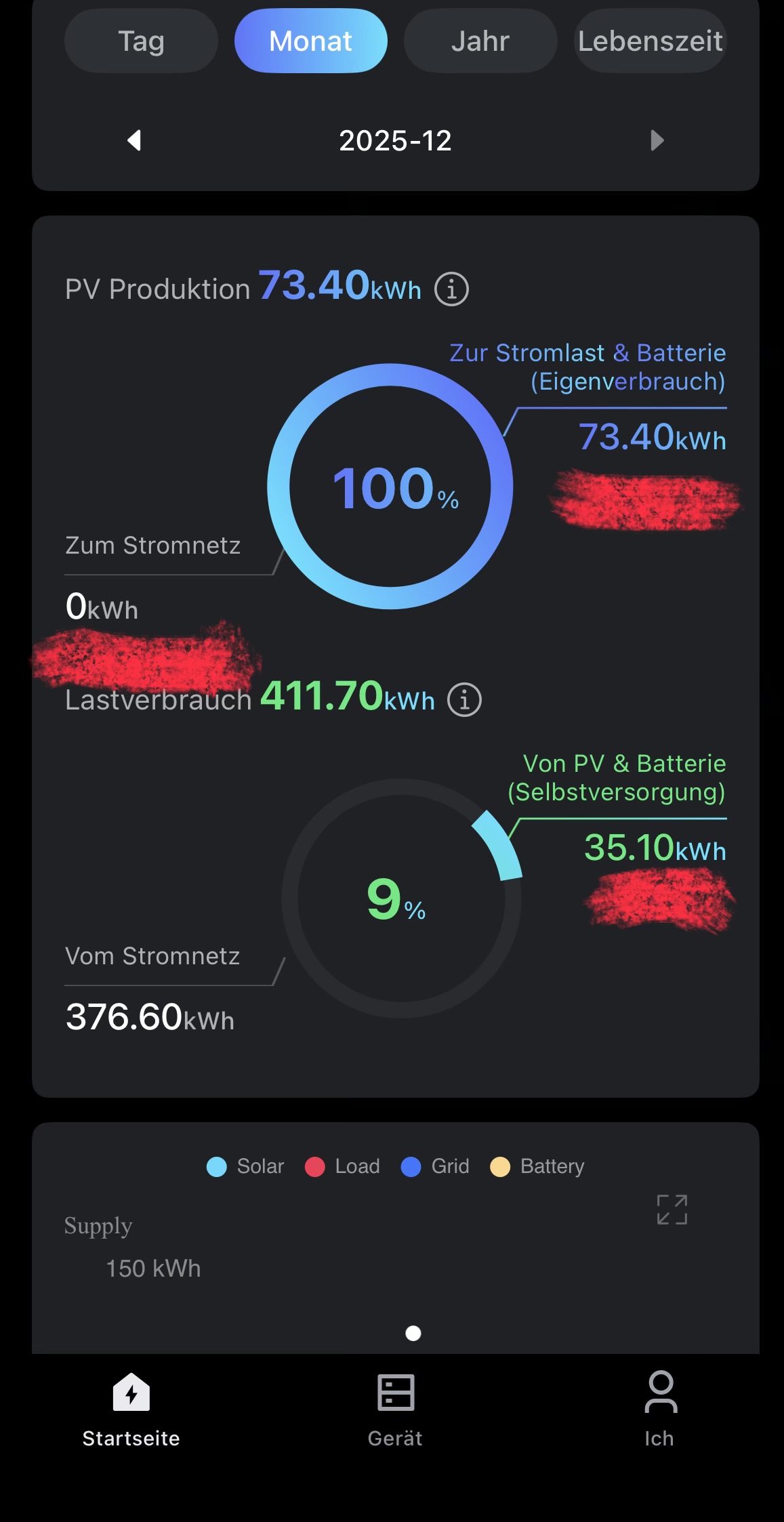Expand the chart to fullscreen
The image size is (784, 1522).
tap(672, 1210)
